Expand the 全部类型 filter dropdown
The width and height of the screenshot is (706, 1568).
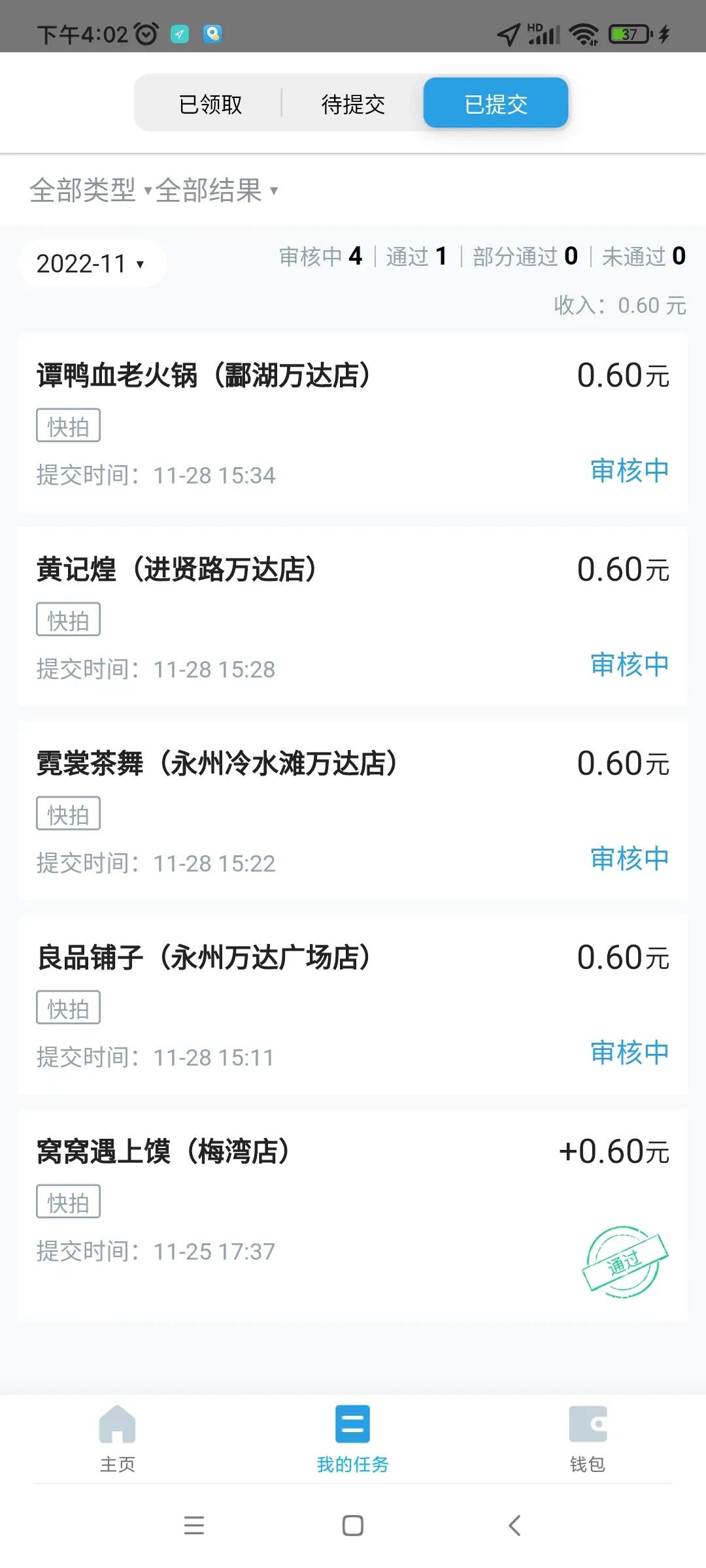point(90,190)
